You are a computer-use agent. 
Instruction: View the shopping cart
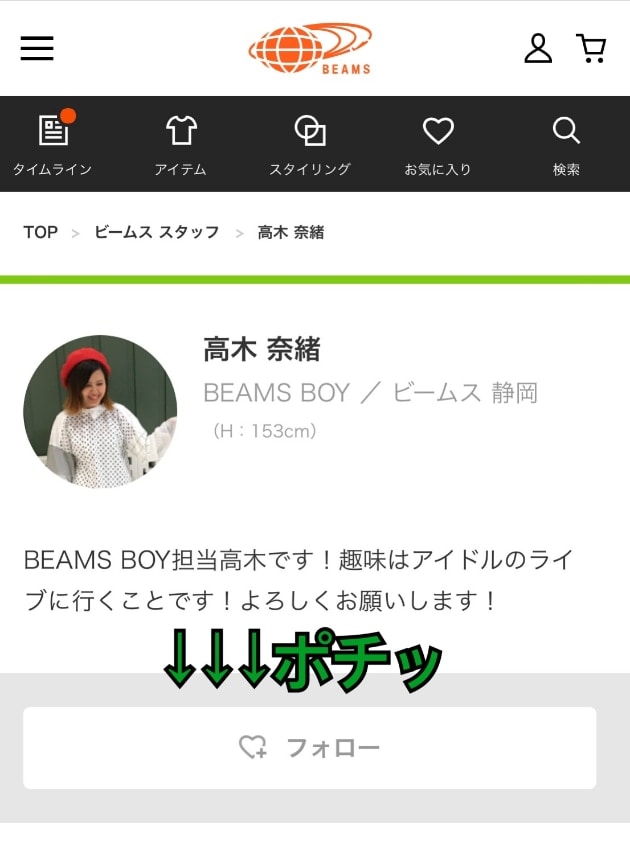(591, 48)
